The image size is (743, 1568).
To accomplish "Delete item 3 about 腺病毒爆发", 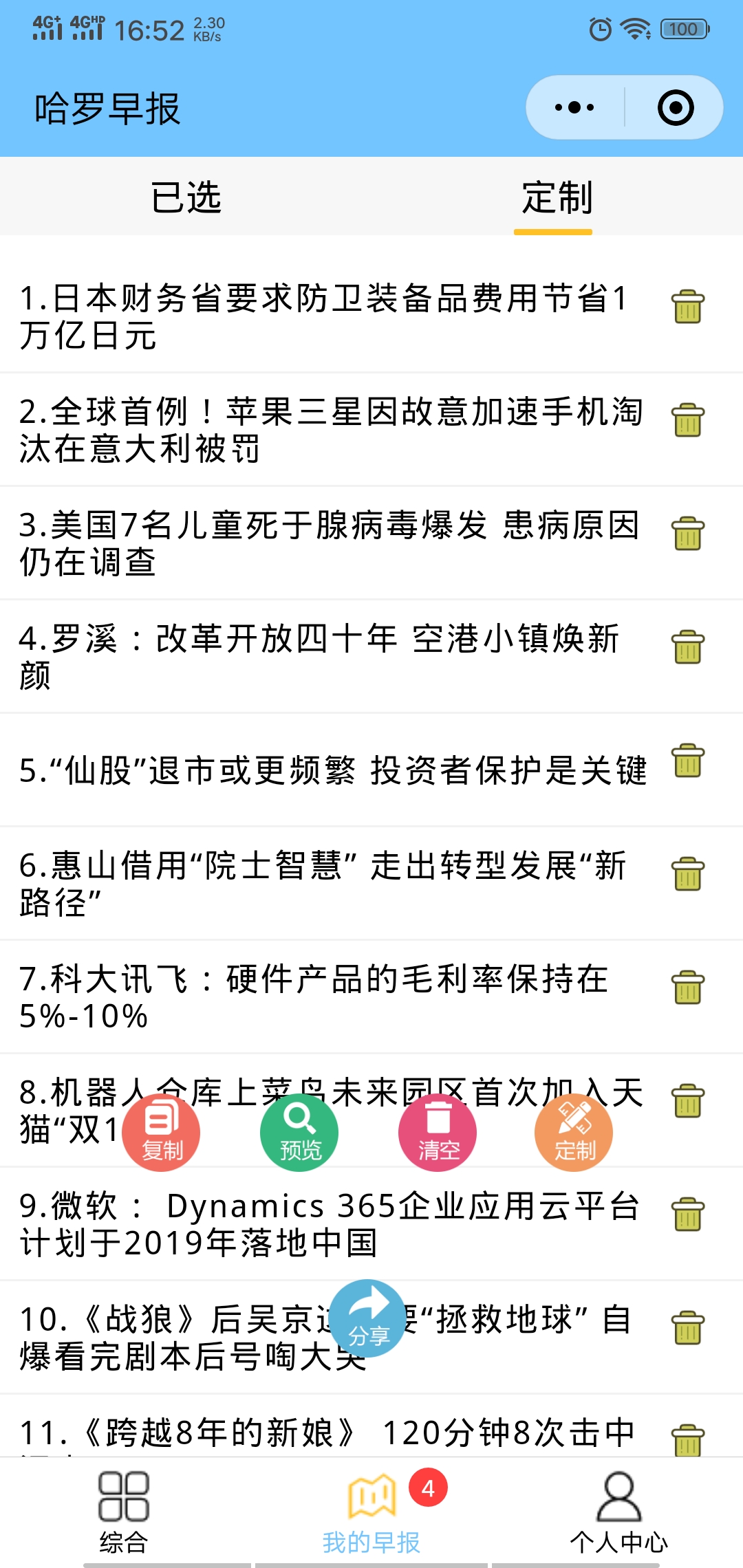I will [x=688, y=533].
